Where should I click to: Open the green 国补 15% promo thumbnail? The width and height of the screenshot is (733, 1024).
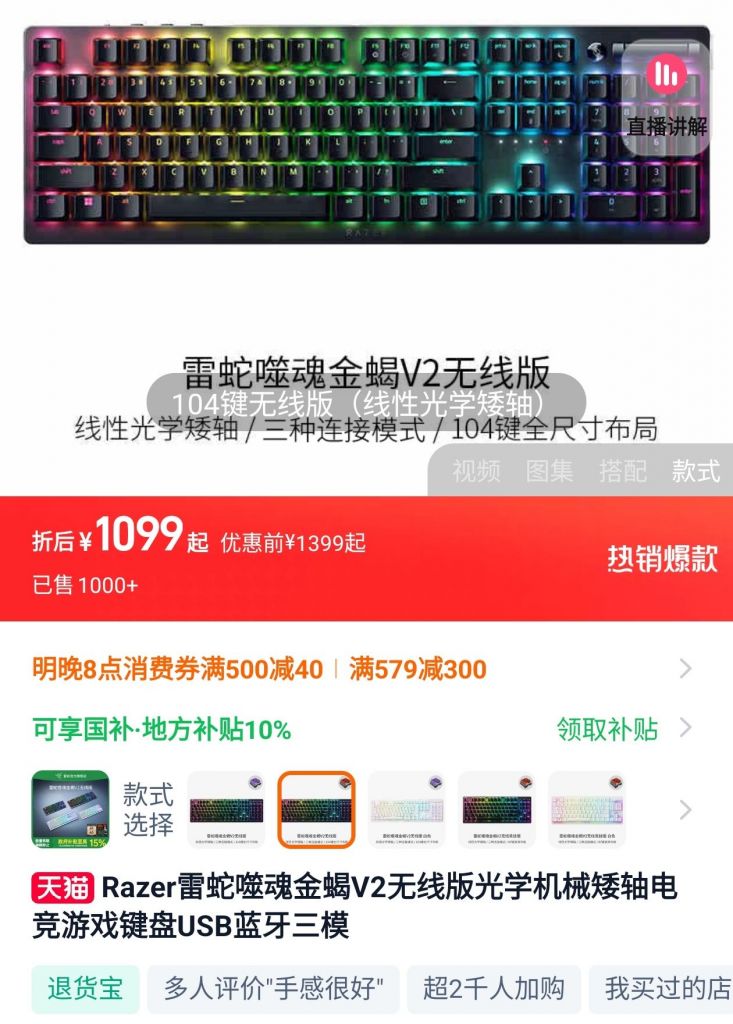[70, 808]
